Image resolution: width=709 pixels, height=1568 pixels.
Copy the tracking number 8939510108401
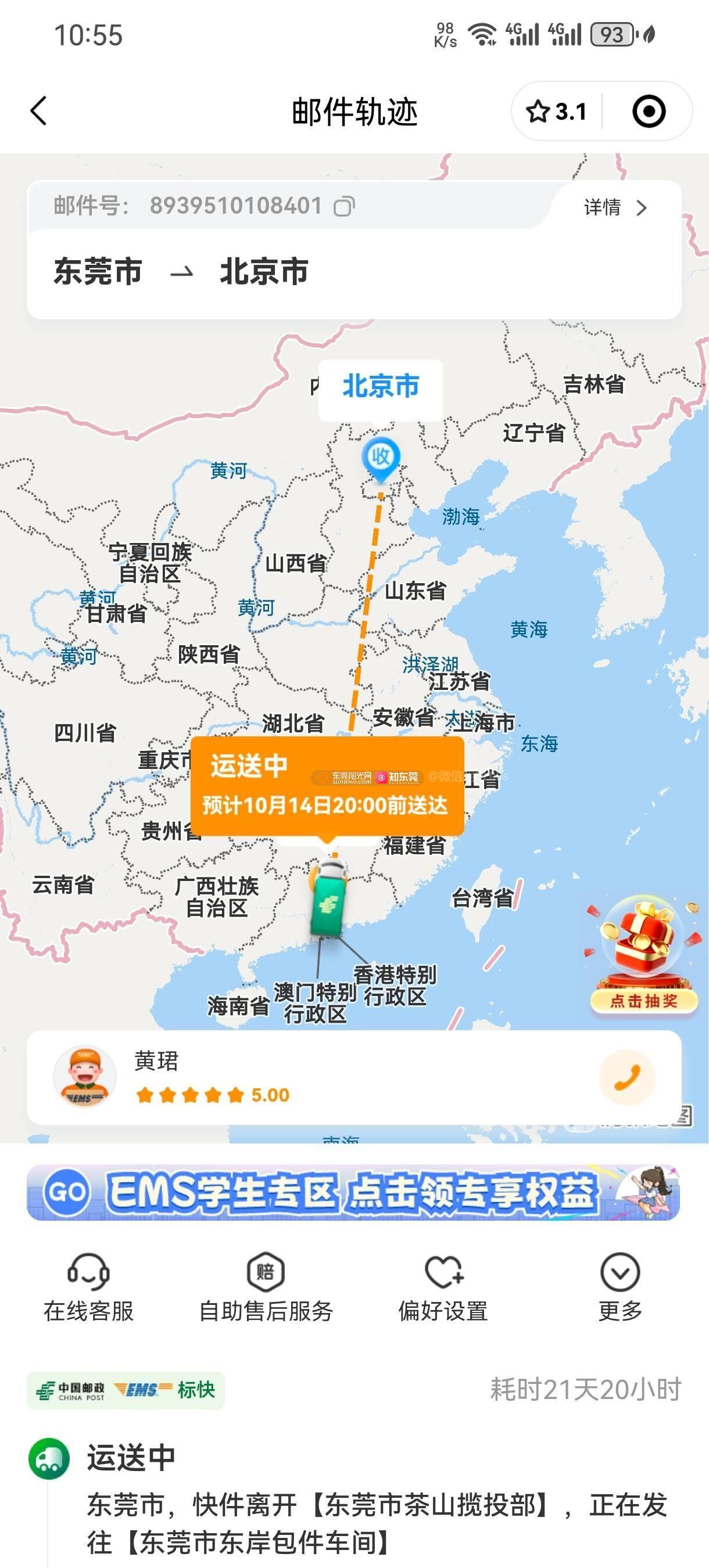(343, 206)
